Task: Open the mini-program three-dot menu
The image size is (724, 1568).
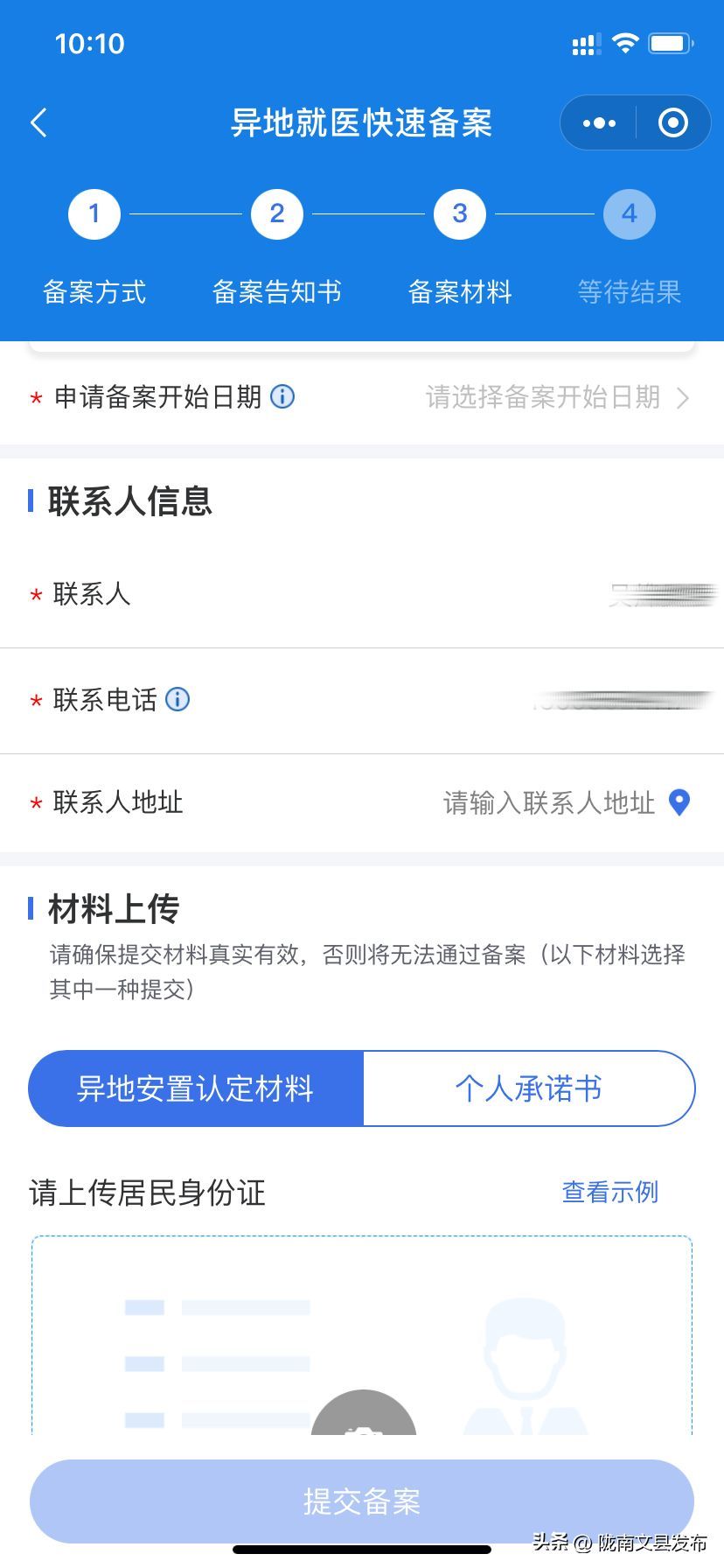Action: (599, 123)
